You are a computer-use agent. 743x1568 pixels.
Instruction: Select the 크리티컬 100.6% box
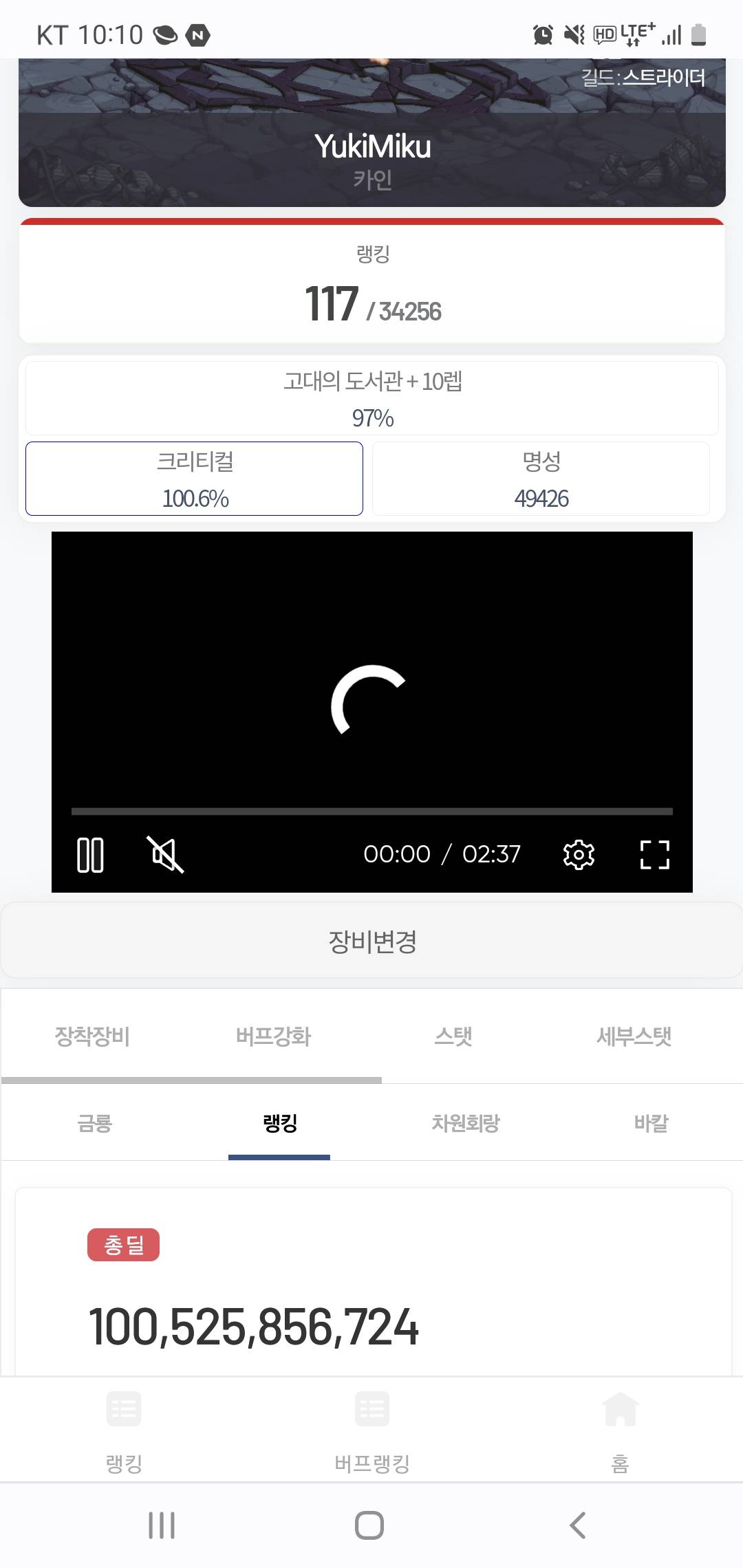pyautogui.click(x=194, y=479)
